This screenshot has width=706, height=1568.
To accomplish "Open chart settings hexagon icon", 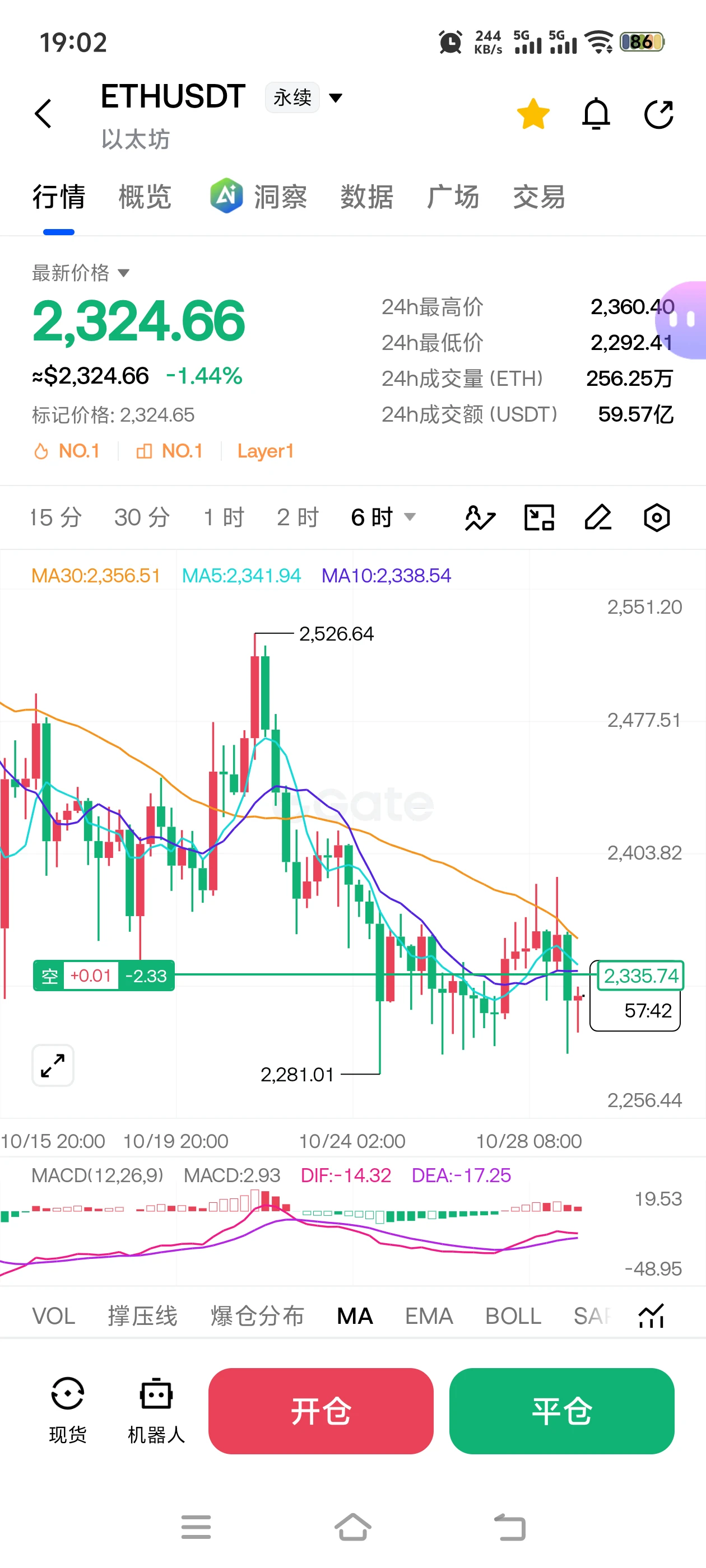I will tap(657, 517).
